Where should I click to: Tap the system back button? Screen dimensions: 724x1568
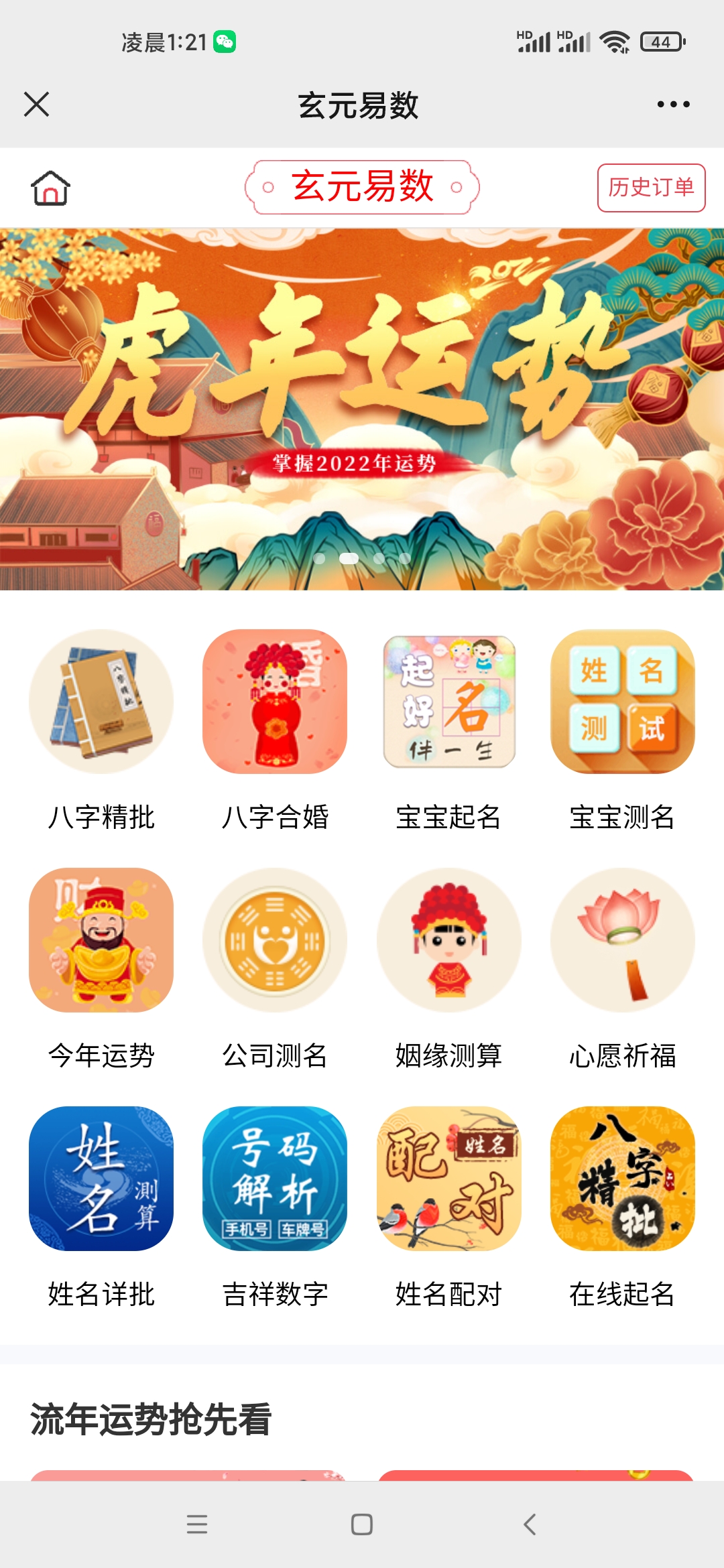pyautogui.click(x=530, y=1524)
